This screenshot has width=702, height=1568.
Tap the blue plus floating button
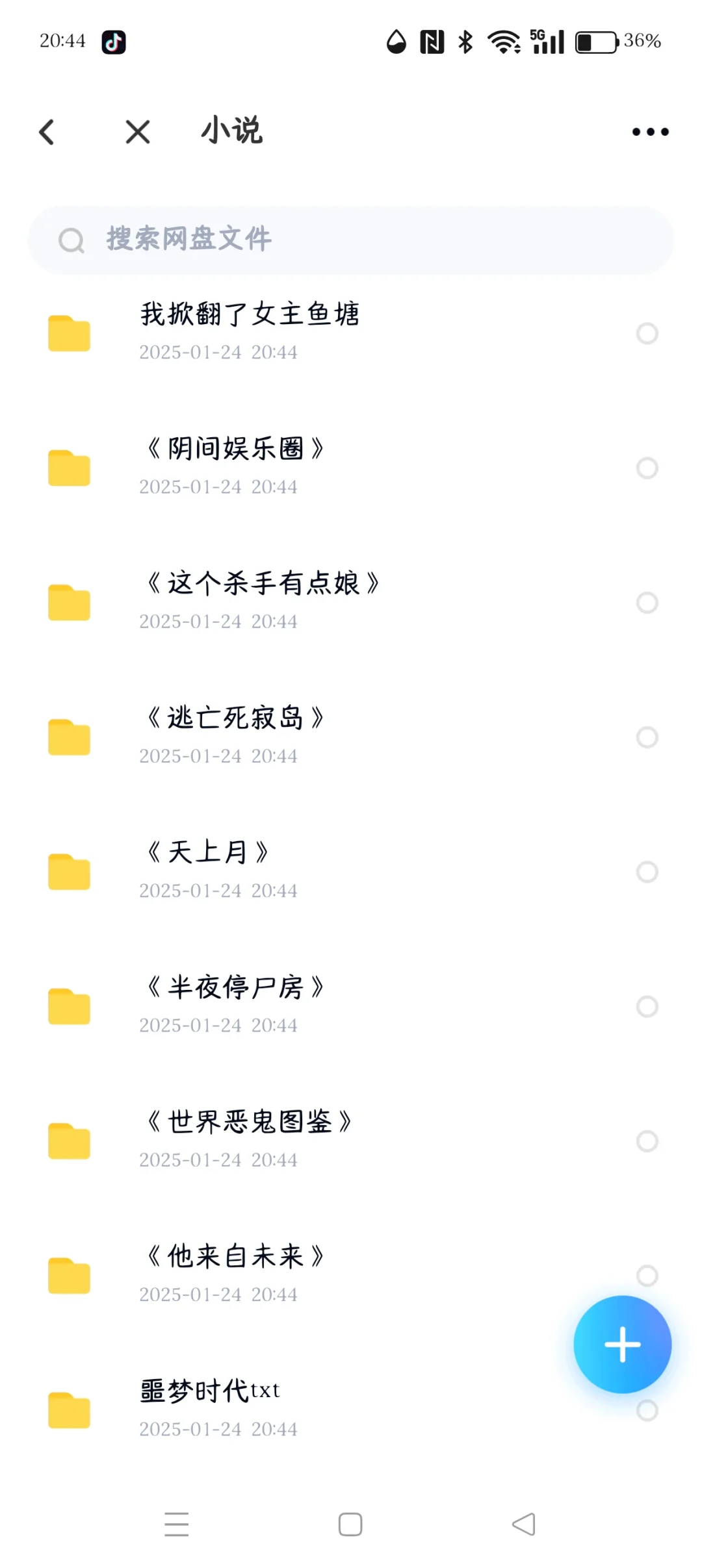pyautogui.click(x=622, y=1344)
